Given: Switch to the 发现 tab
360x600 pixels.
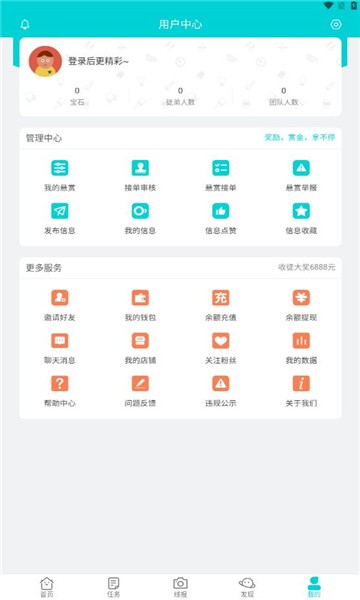Looking at the screenshot, I should point(247,587).
